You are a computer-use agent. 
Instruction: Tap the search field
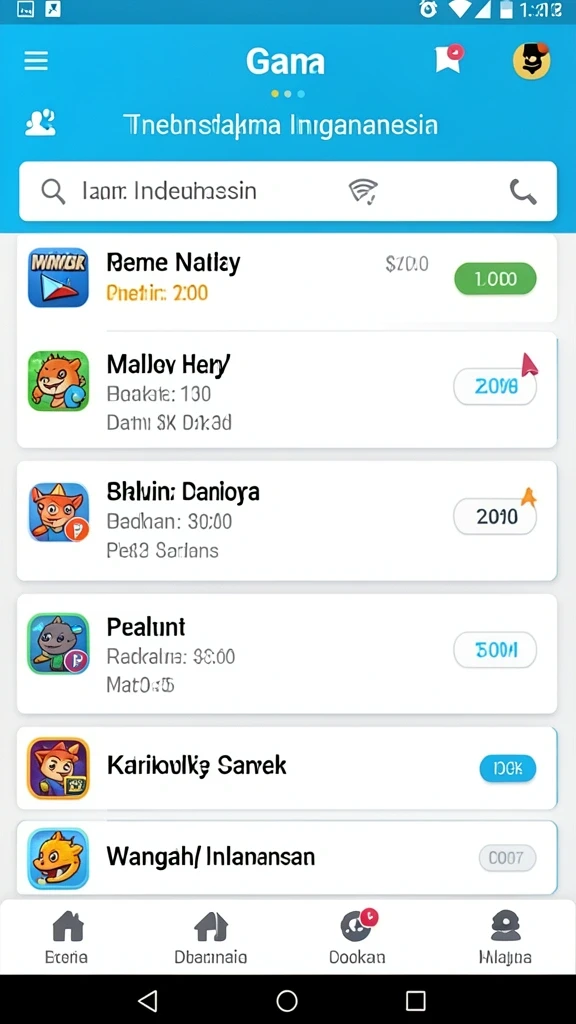click(287, 191)
